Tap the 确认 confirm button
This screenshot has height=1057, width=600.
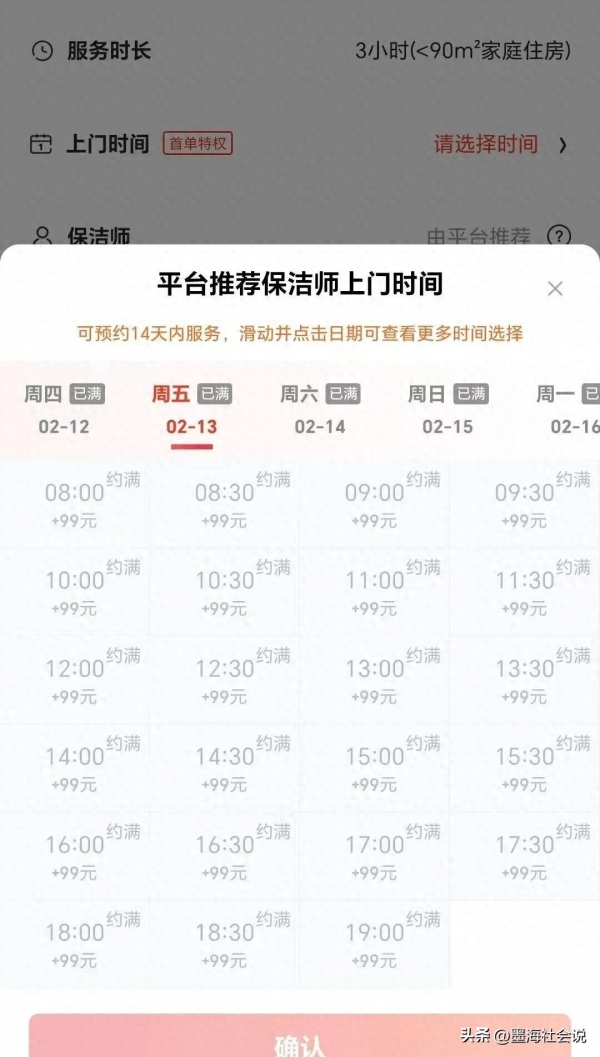tap(300, 1040)
